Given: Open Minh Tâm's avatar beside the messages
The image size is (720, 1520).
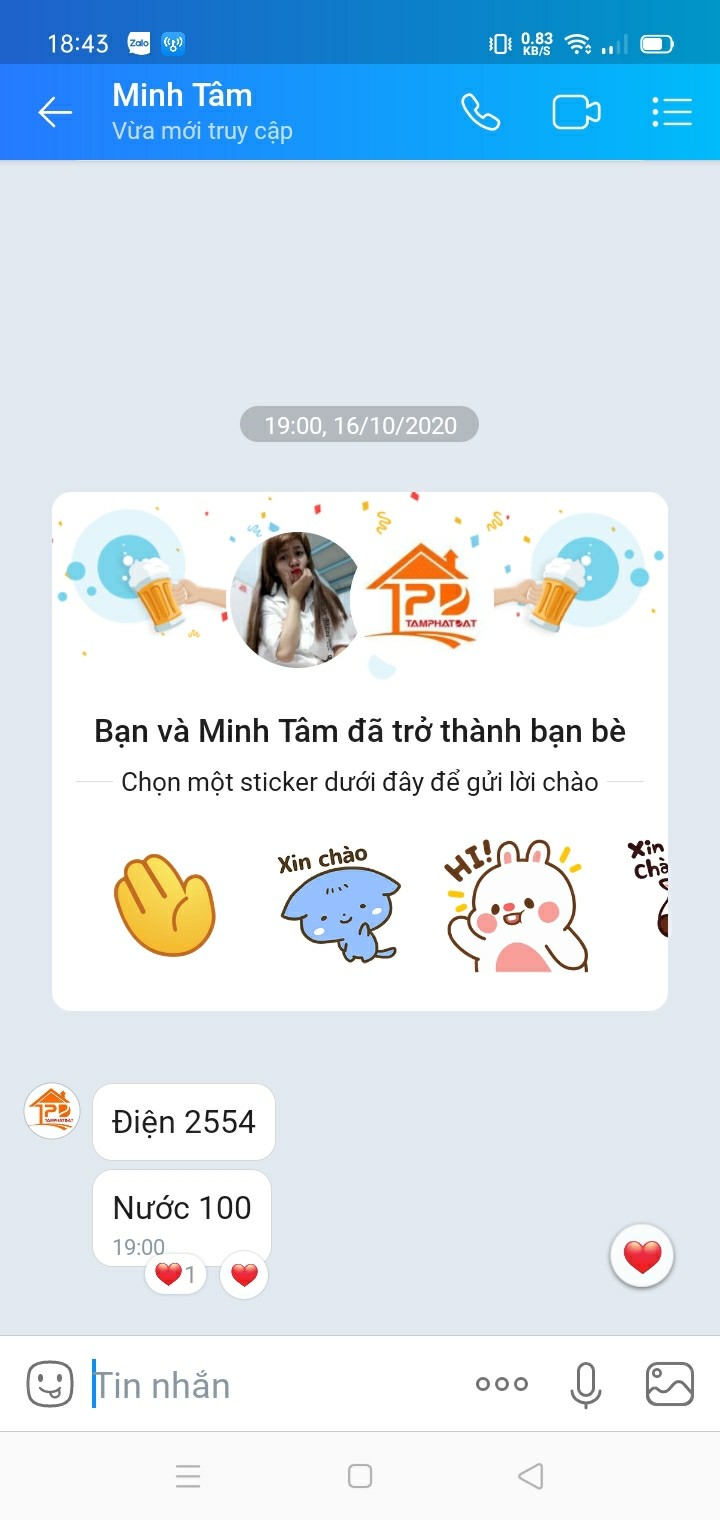Looking at the screenshot, I should pyautogui.click(x=52, y=1111).
